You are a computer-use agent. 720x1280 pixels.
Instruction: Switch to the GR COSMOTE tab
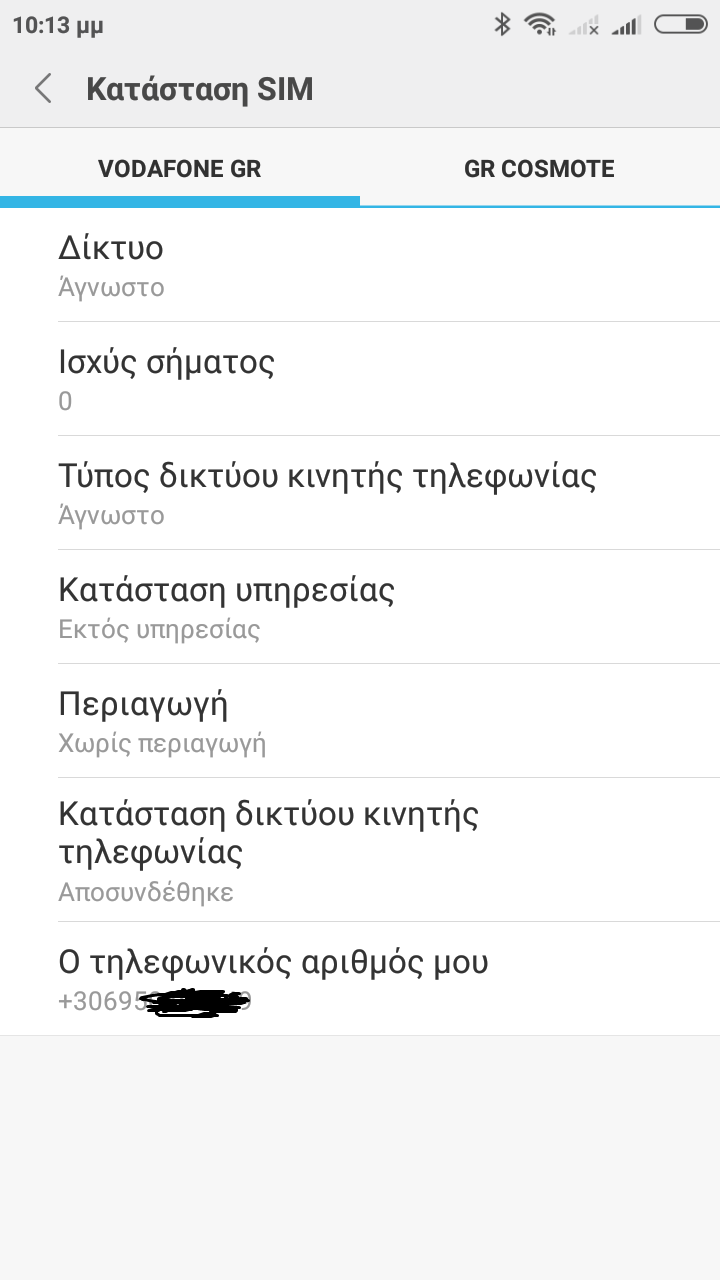[539, 168]
